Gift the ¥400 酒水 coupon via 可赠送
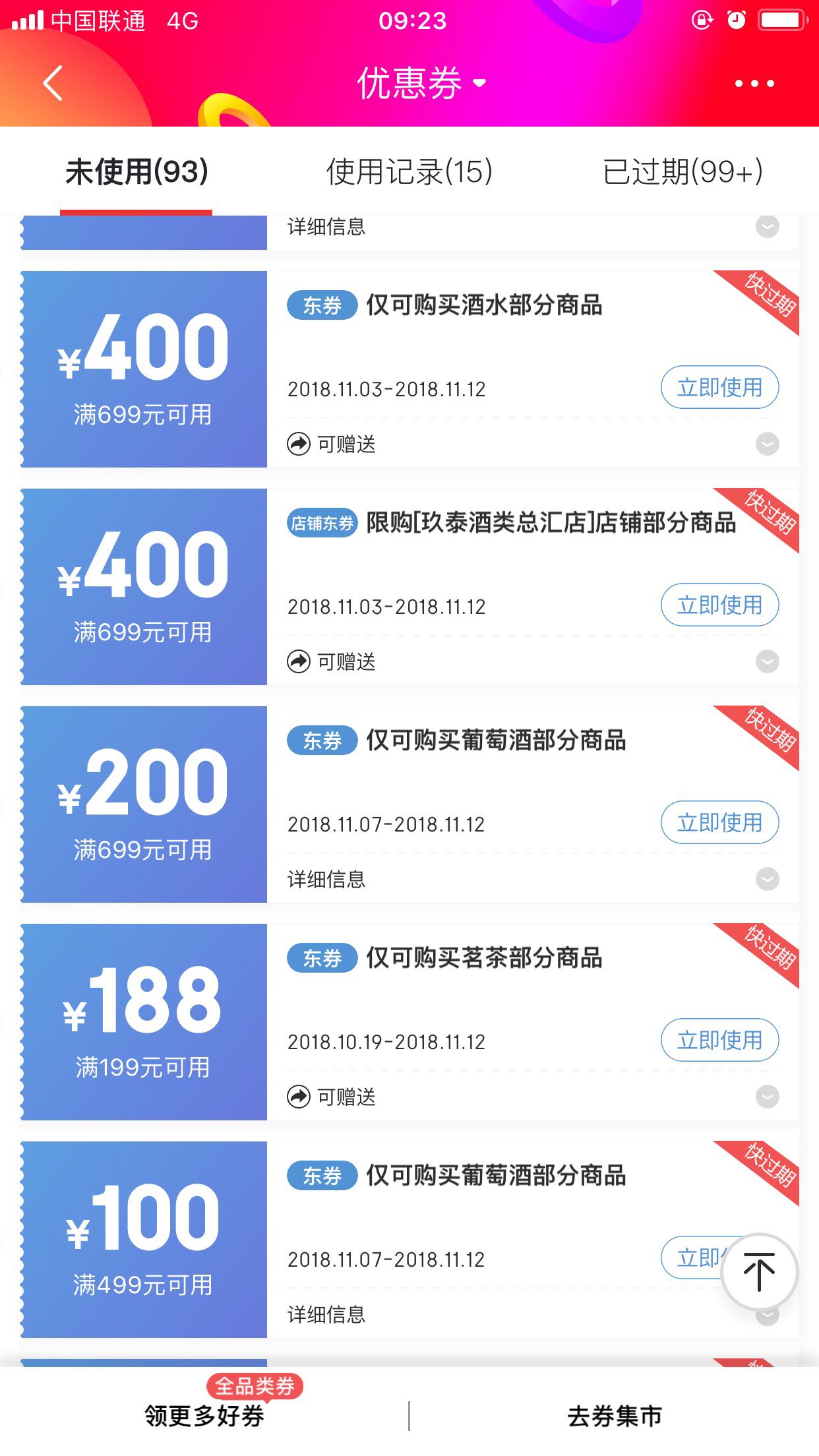The image size is (819, 1456). pyautogui.click(x=332, y=444)
